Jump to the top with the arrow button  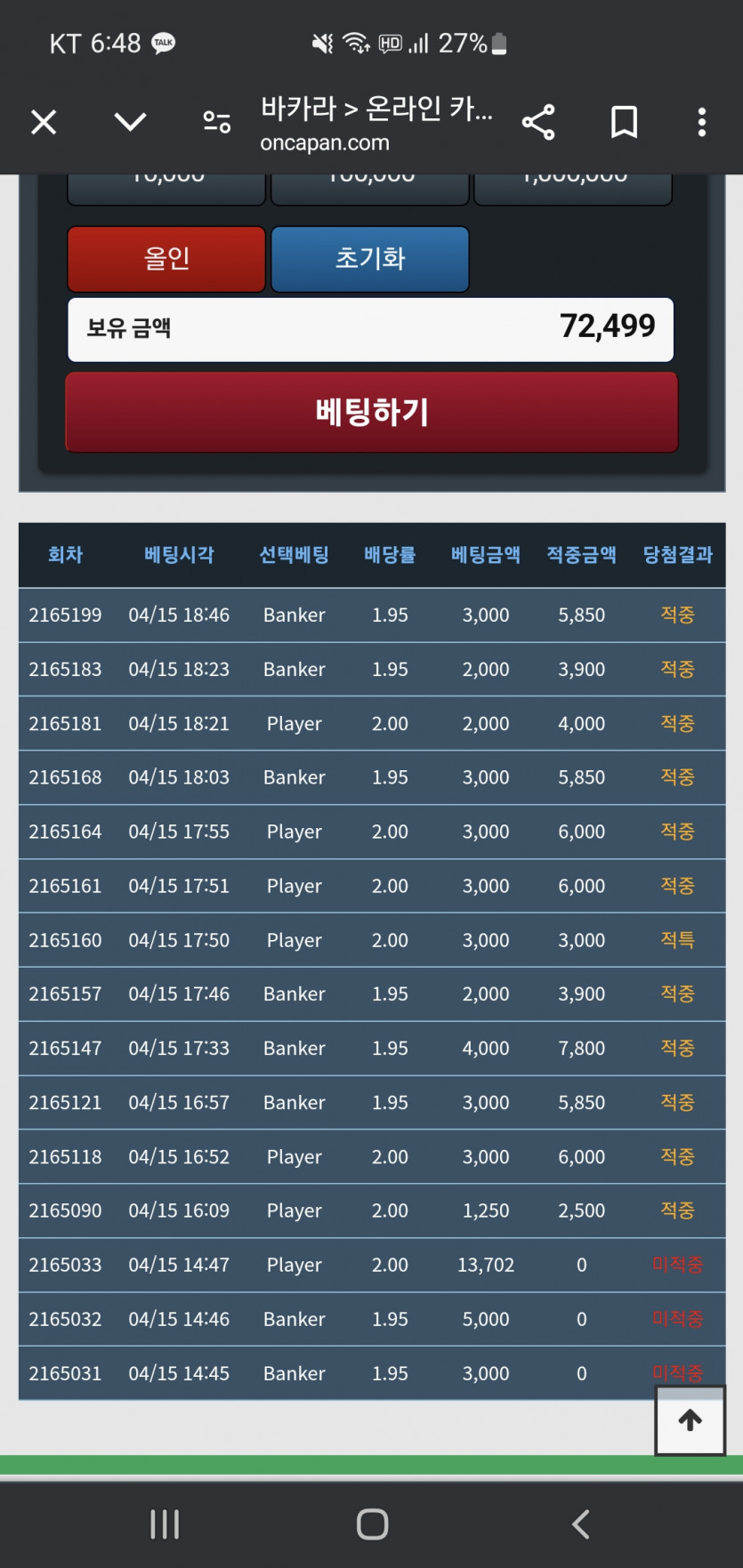pos(691,1420)
